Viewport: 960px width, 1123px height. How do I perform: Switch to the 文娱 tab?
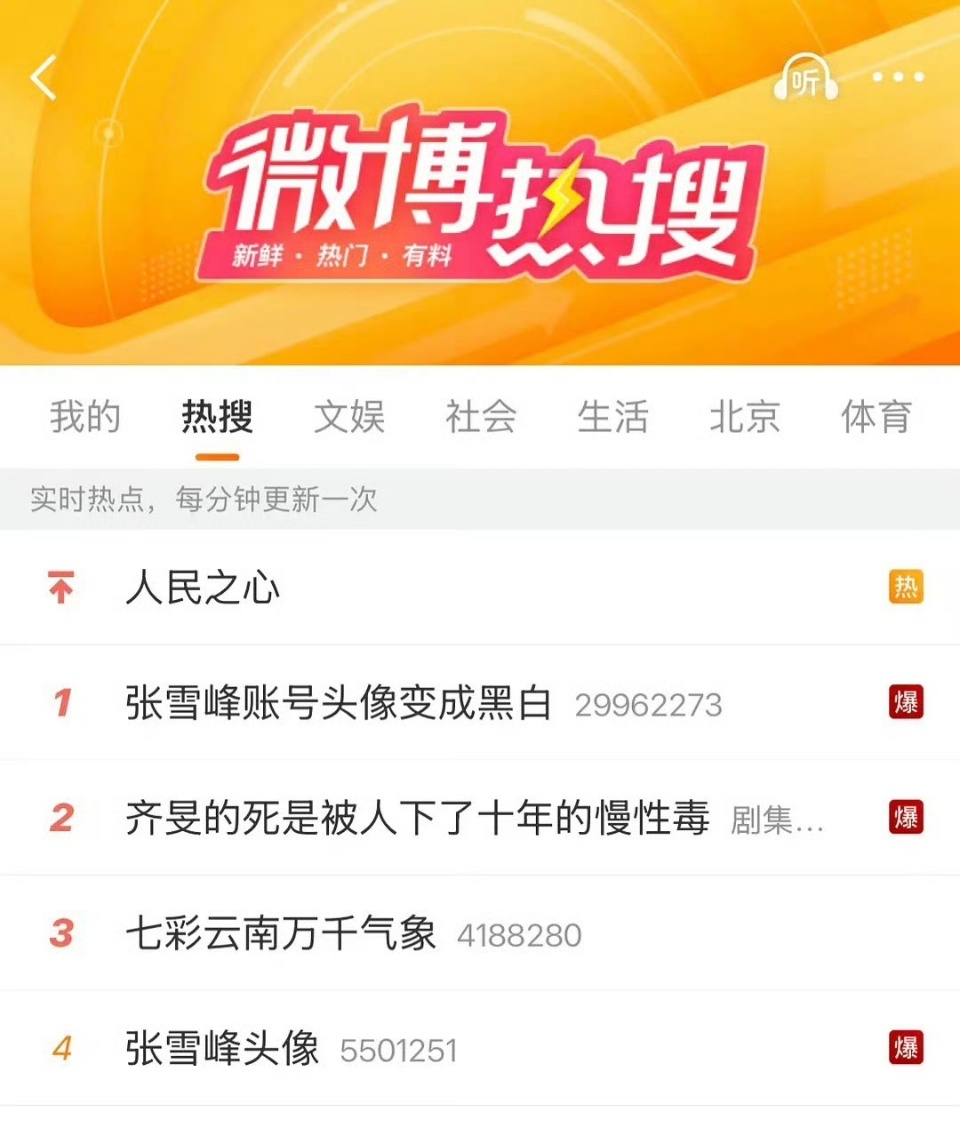[x=350, y=419]
